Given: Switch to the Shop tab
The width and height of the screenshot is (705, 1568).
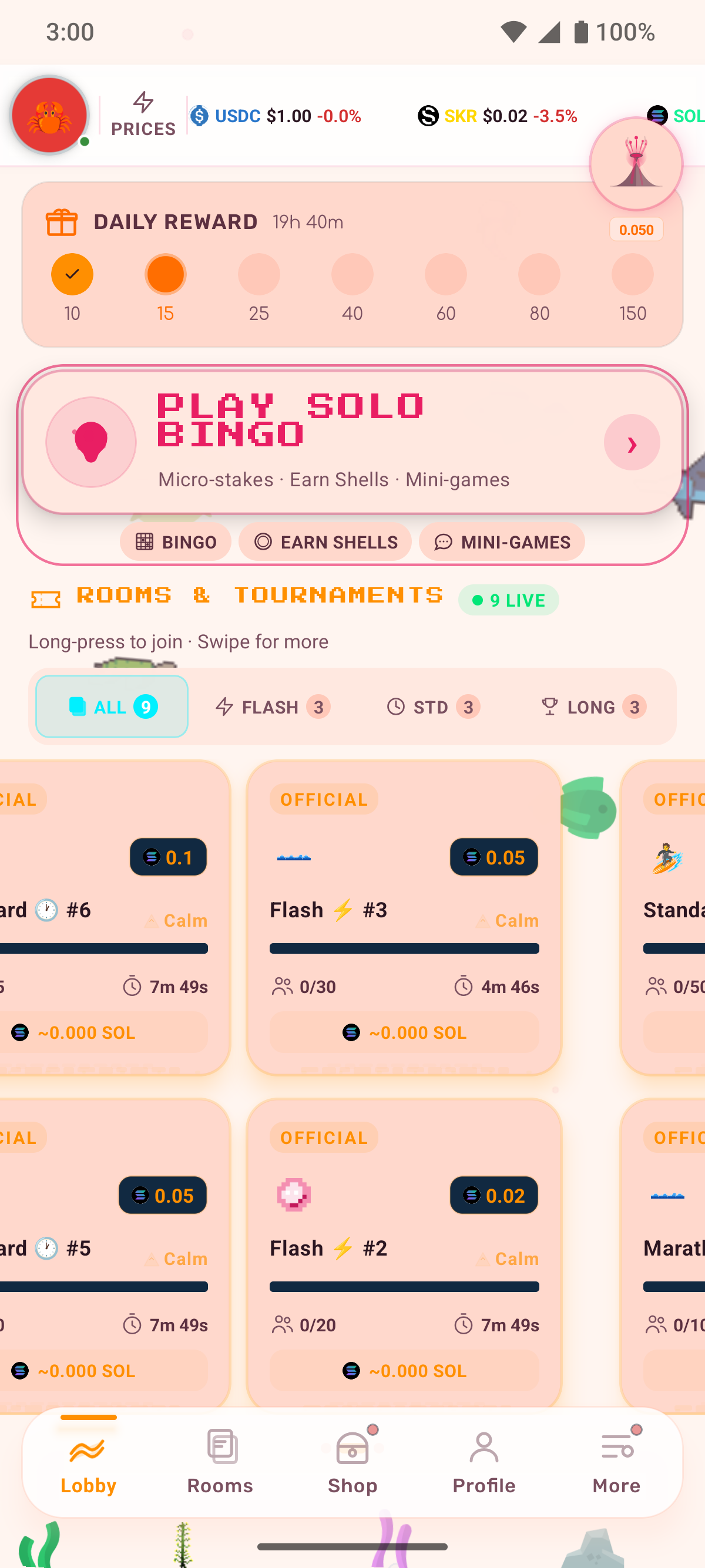Looking at the screenshot, I should pyautogui.click(x=352, y=1462).
